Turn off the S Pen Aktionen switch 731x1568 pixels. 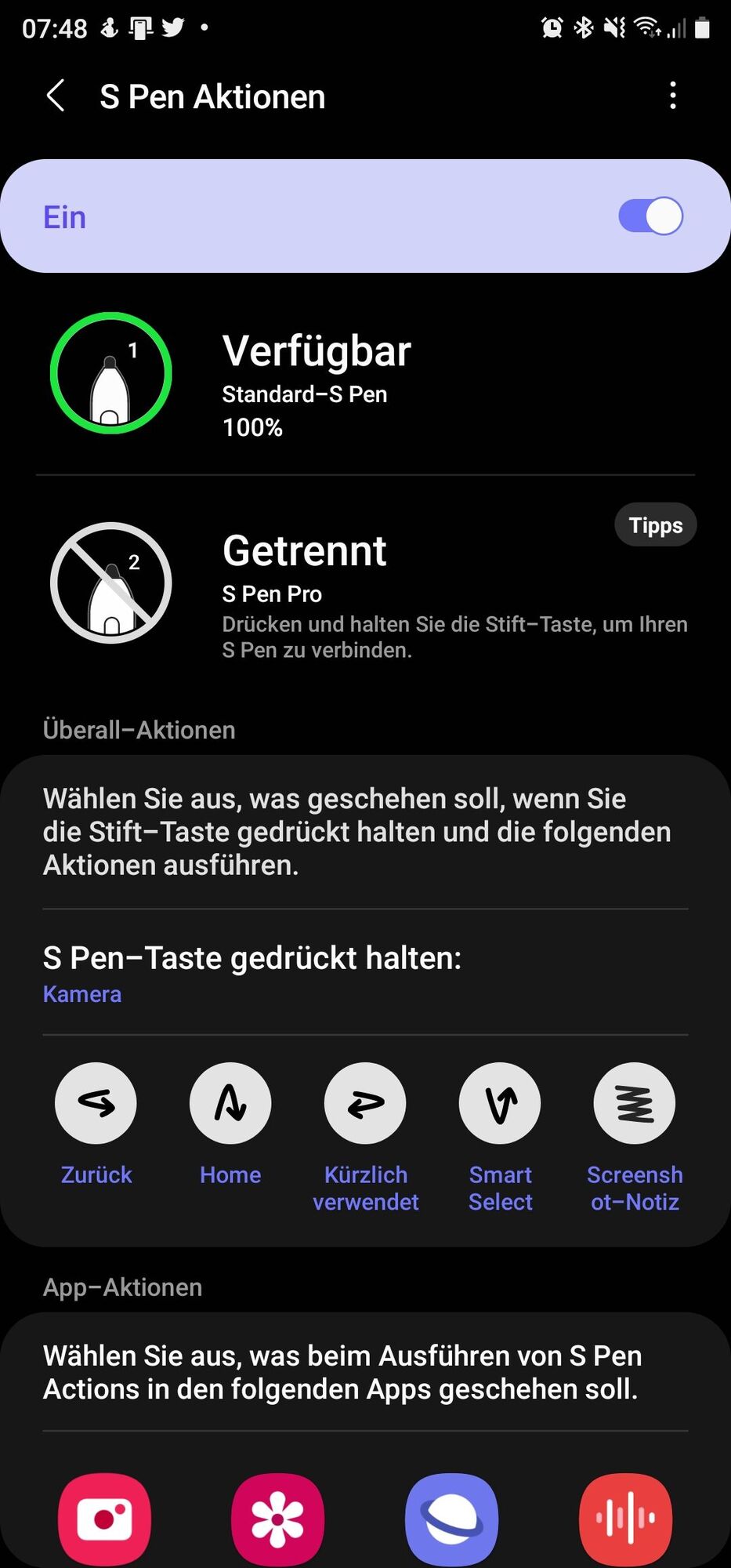pos(650,216)
